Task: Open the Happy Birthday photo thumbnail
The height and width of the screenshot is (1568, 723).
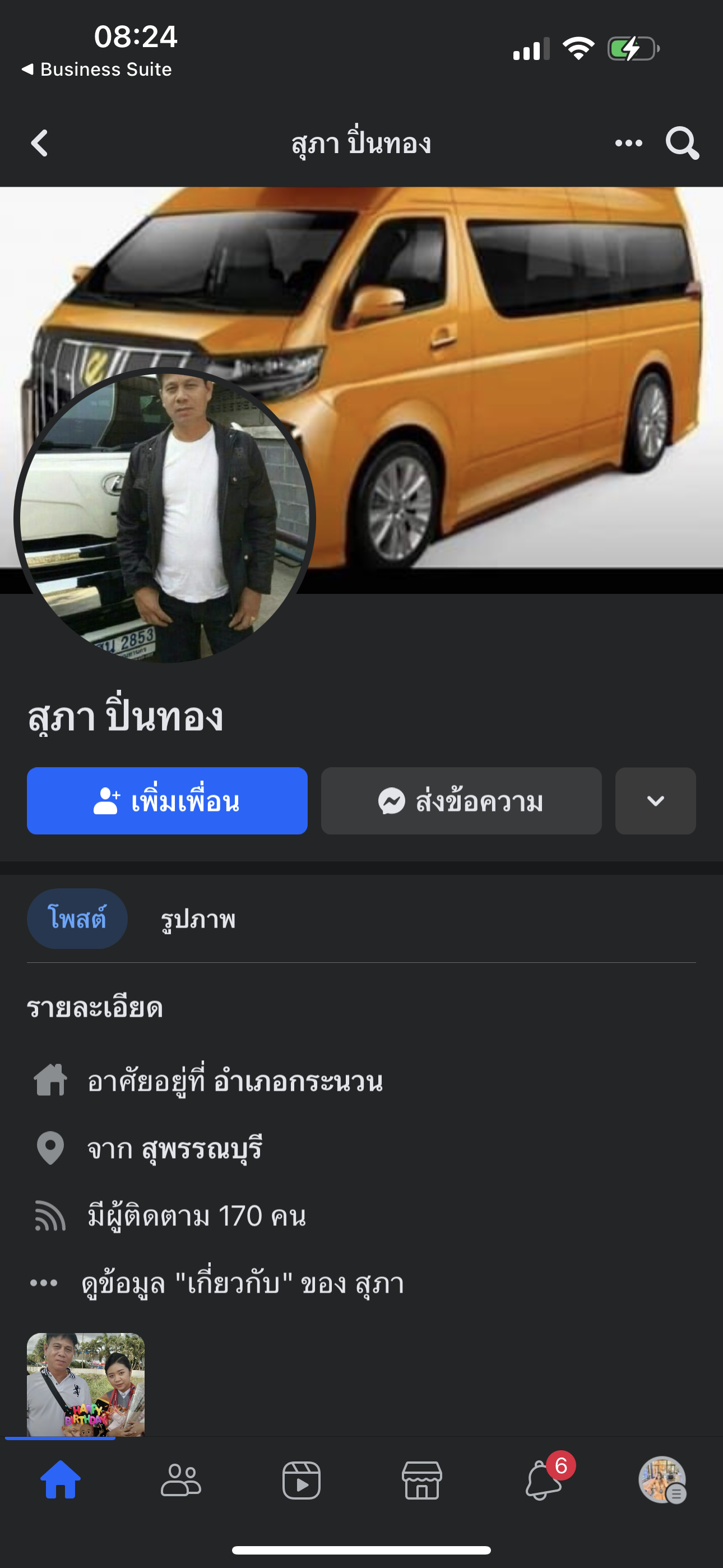Action: pos(86,1384)
